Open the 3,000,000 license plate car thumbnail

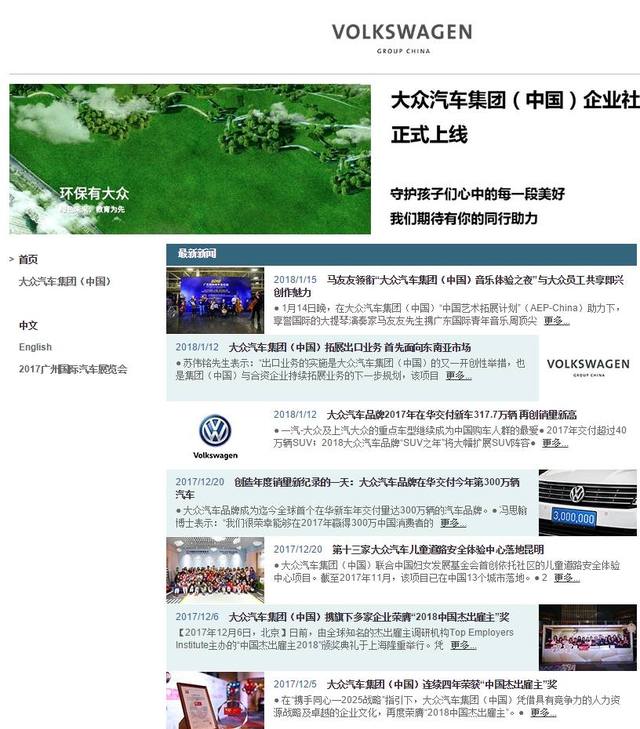[587, 502]
